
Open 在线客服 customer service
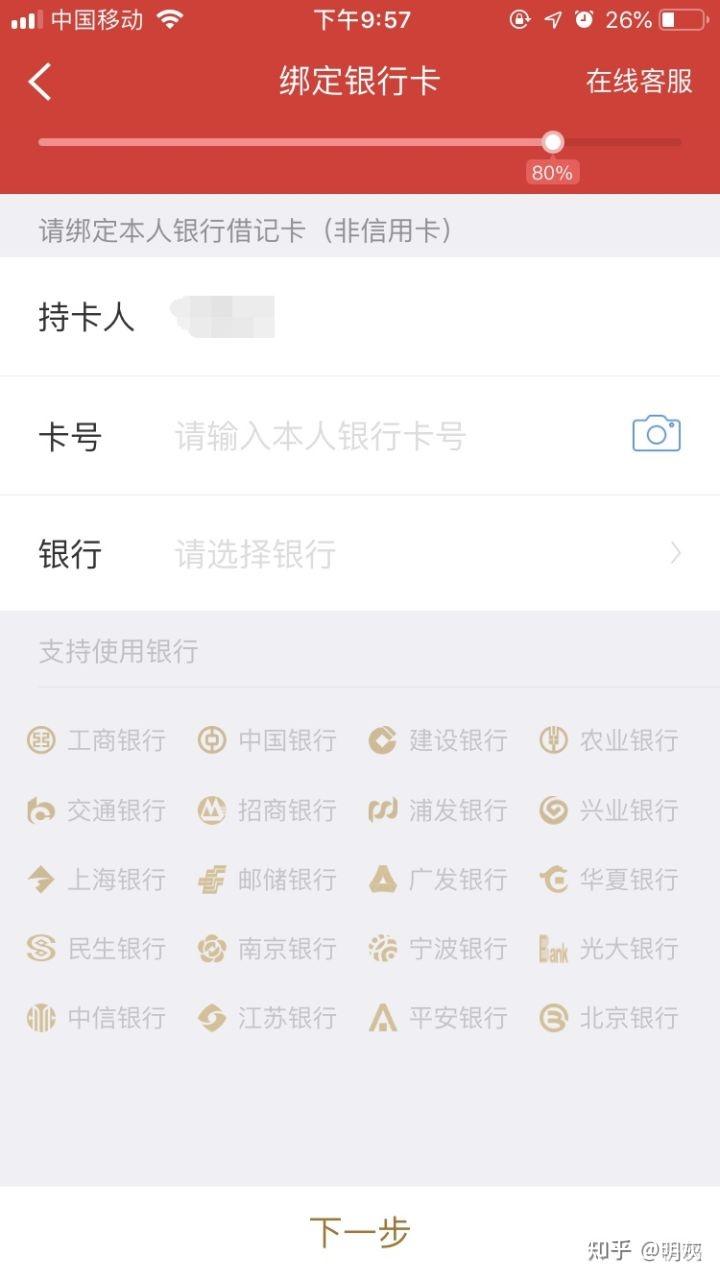coord(640,82)
